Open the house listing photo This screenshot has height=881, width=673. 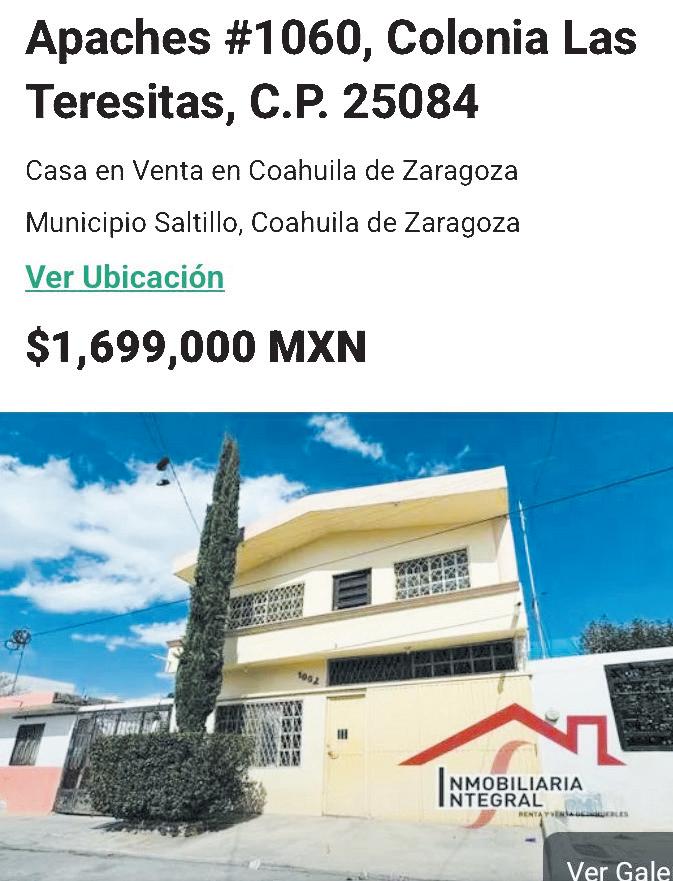pos(336,620)
